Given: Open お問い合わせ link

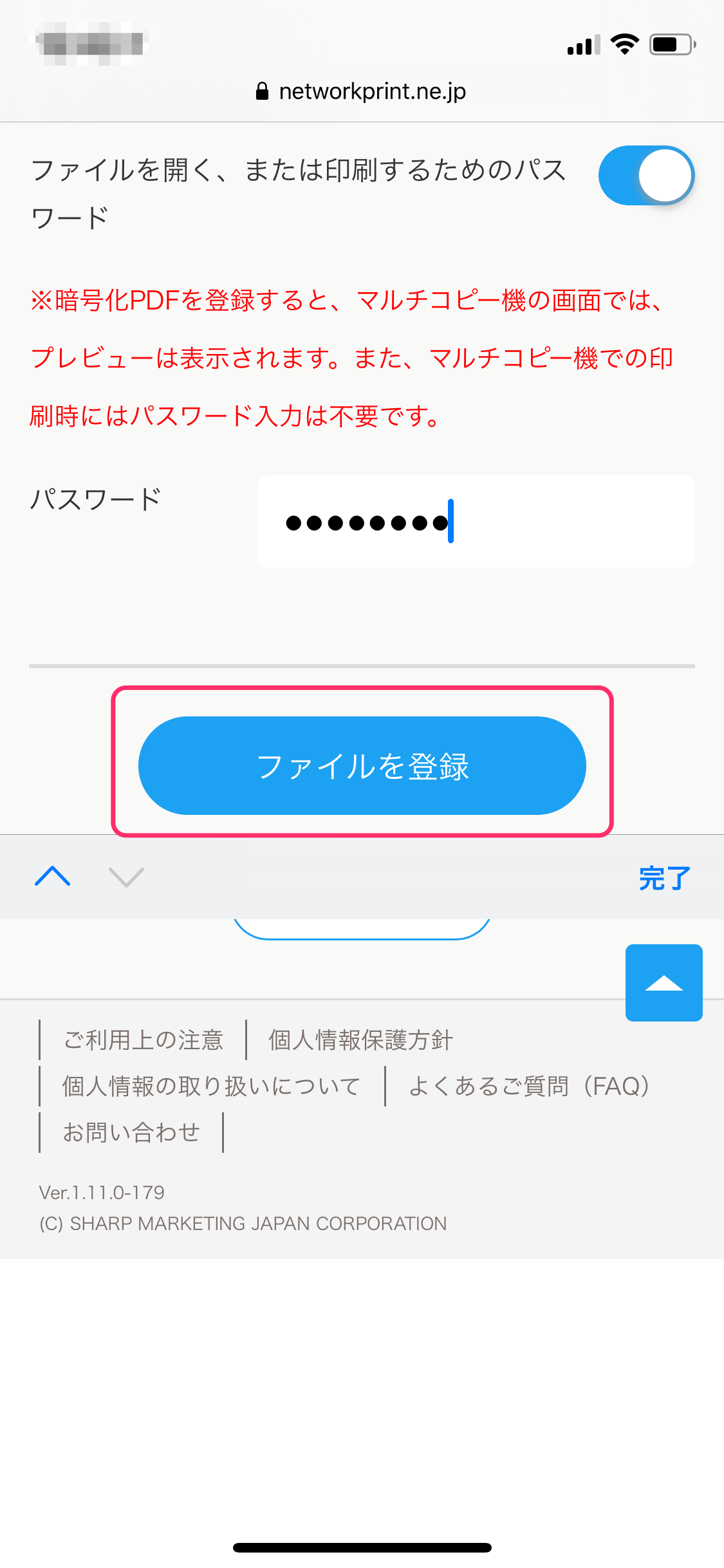Looking at the screenshot, I should point(131,1132).
